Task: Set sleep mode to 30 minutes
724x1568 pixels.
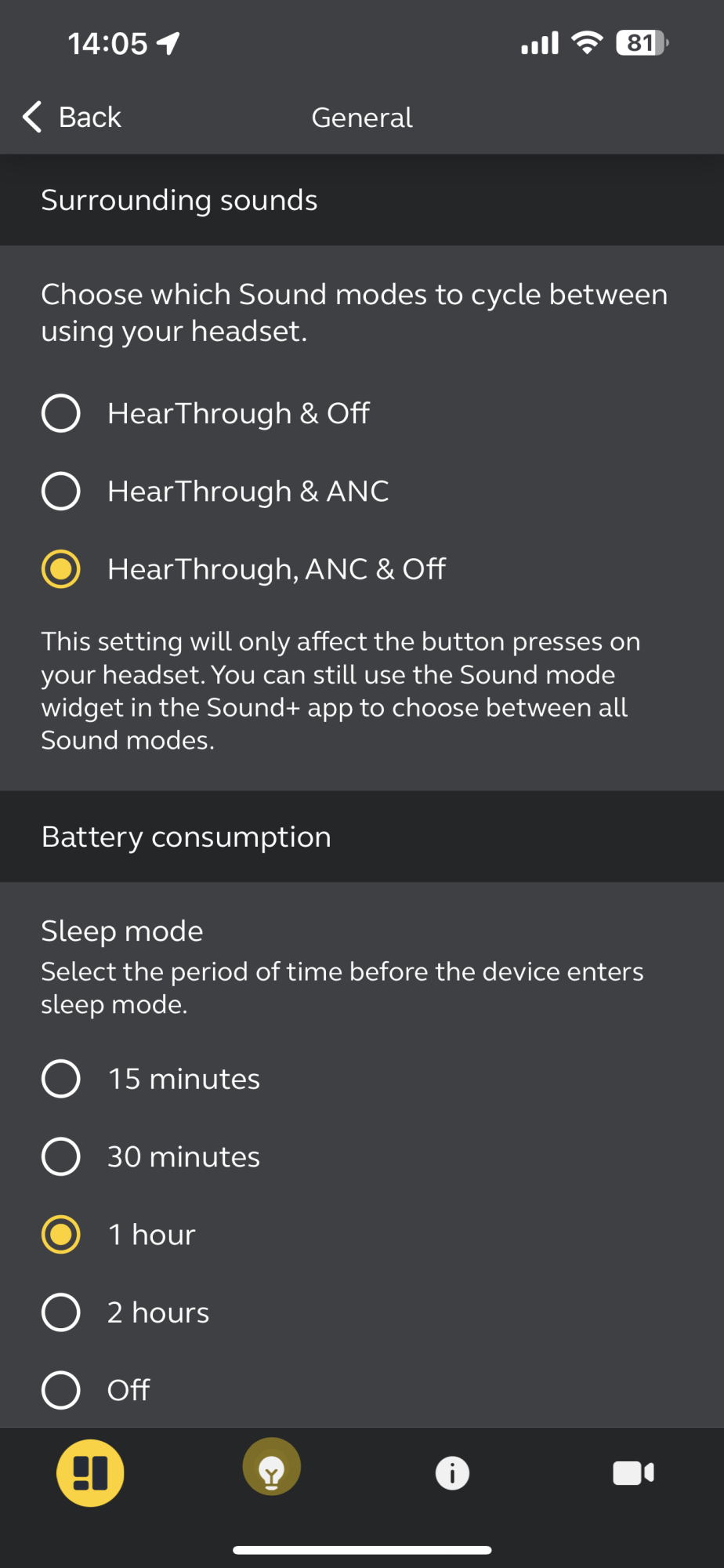Action: point(61,1156)
